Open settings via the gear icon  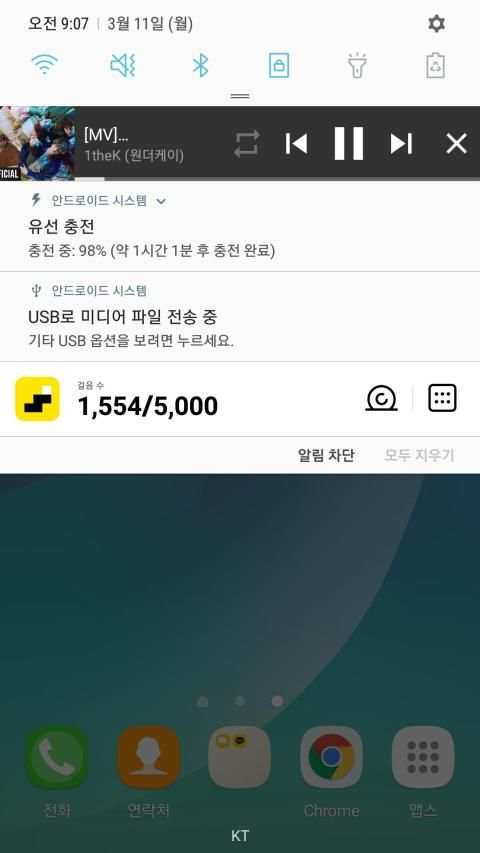(436, 23)
